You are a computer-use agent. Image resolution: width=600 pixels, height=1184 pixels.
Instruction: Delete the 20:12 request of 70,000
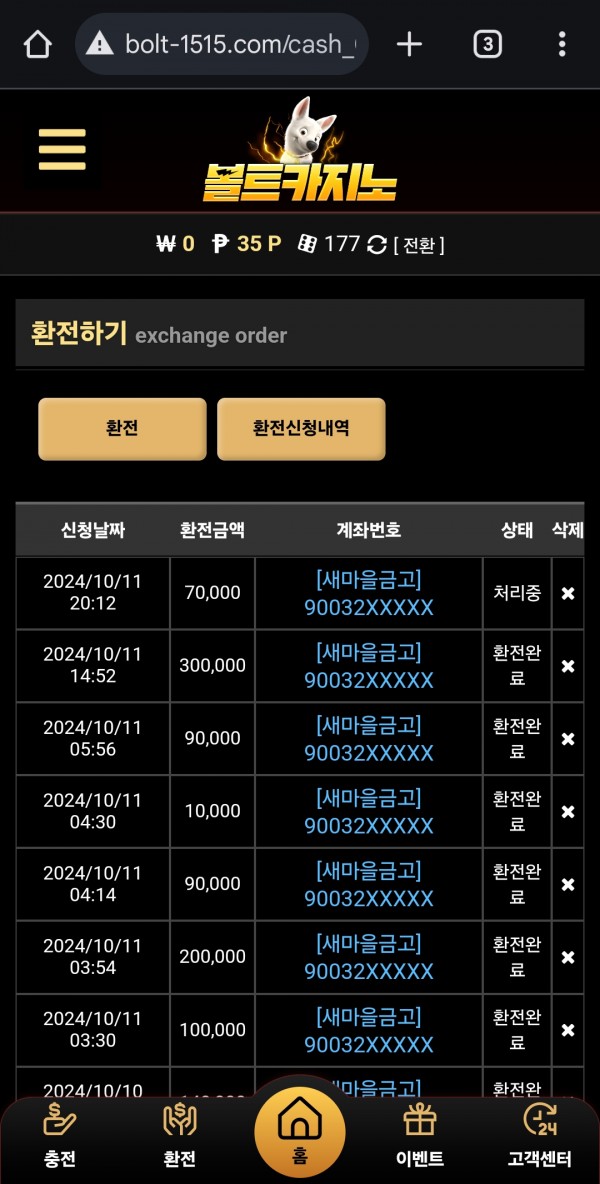(568, 594)
